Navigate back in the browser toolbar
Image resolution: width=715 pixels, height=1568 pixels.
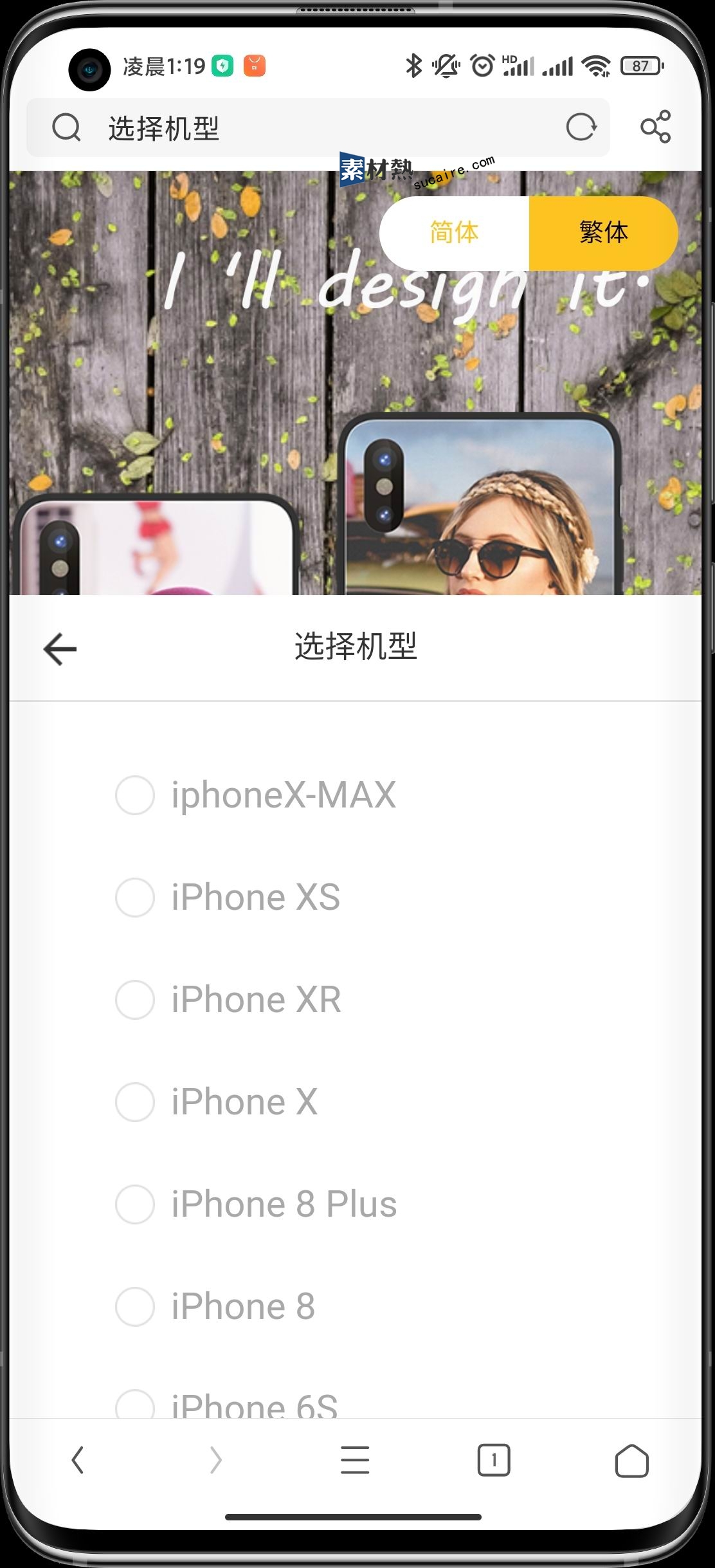(x=78, y=1460)
